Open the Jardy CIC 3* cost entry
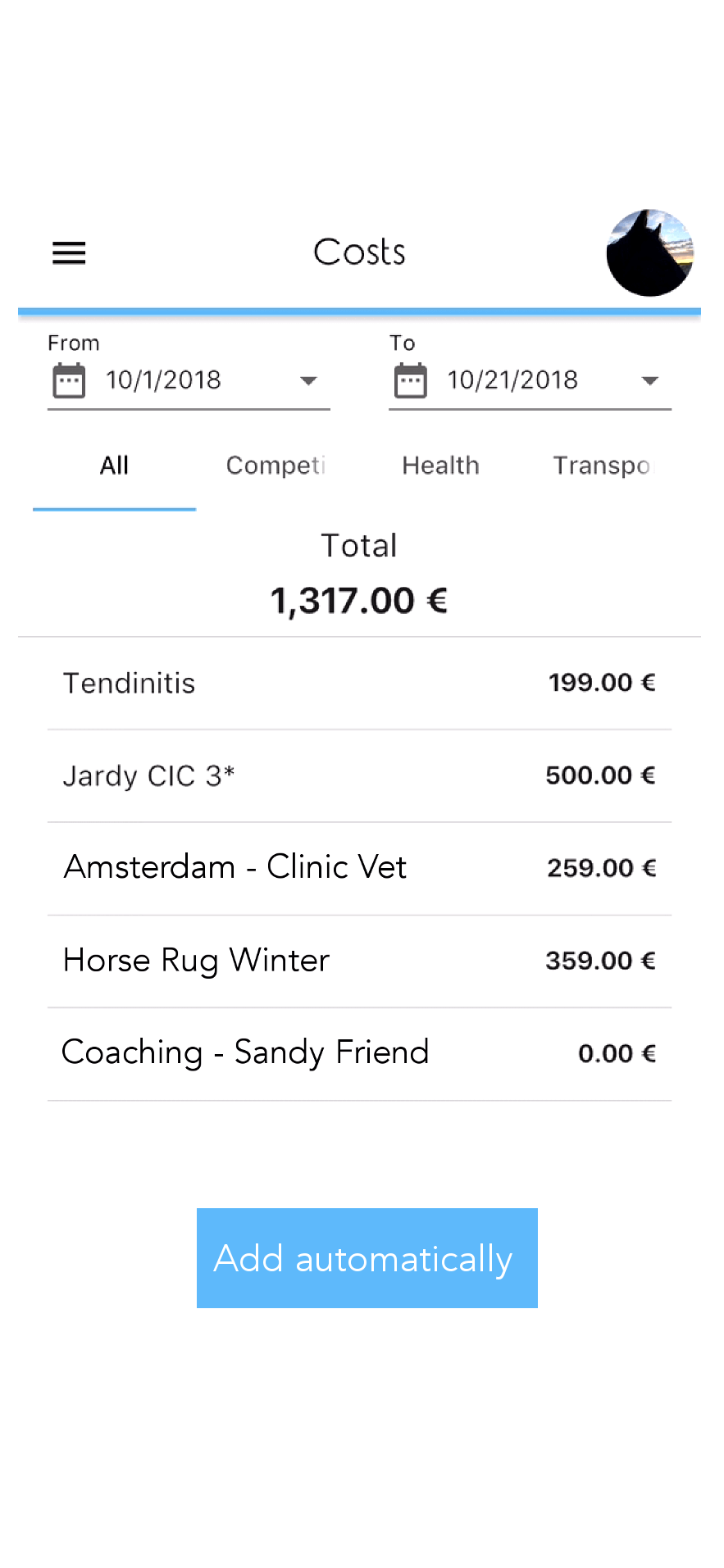The width and height of the screenshot is (724, 1568). pos(359,776)
